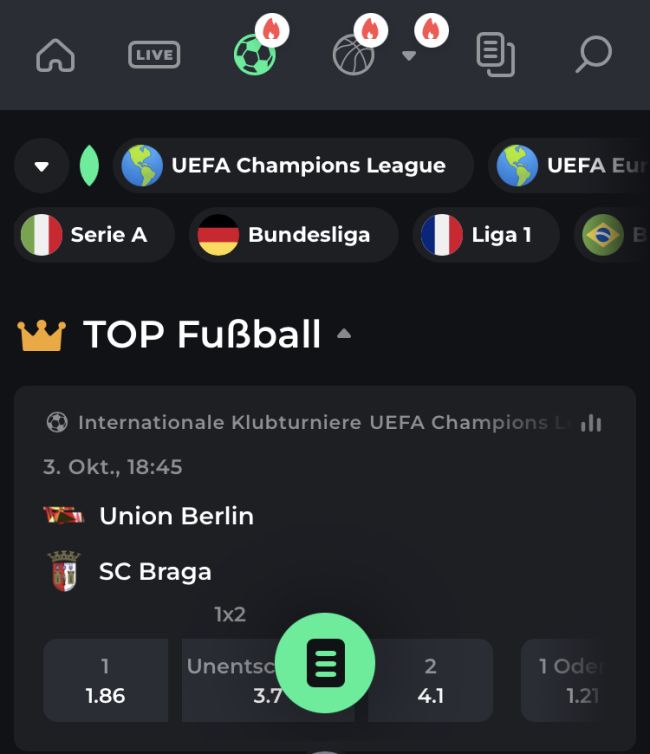650x754 pixels.
Task: Switch to the basketball sport icon
Action: point(354,54)
